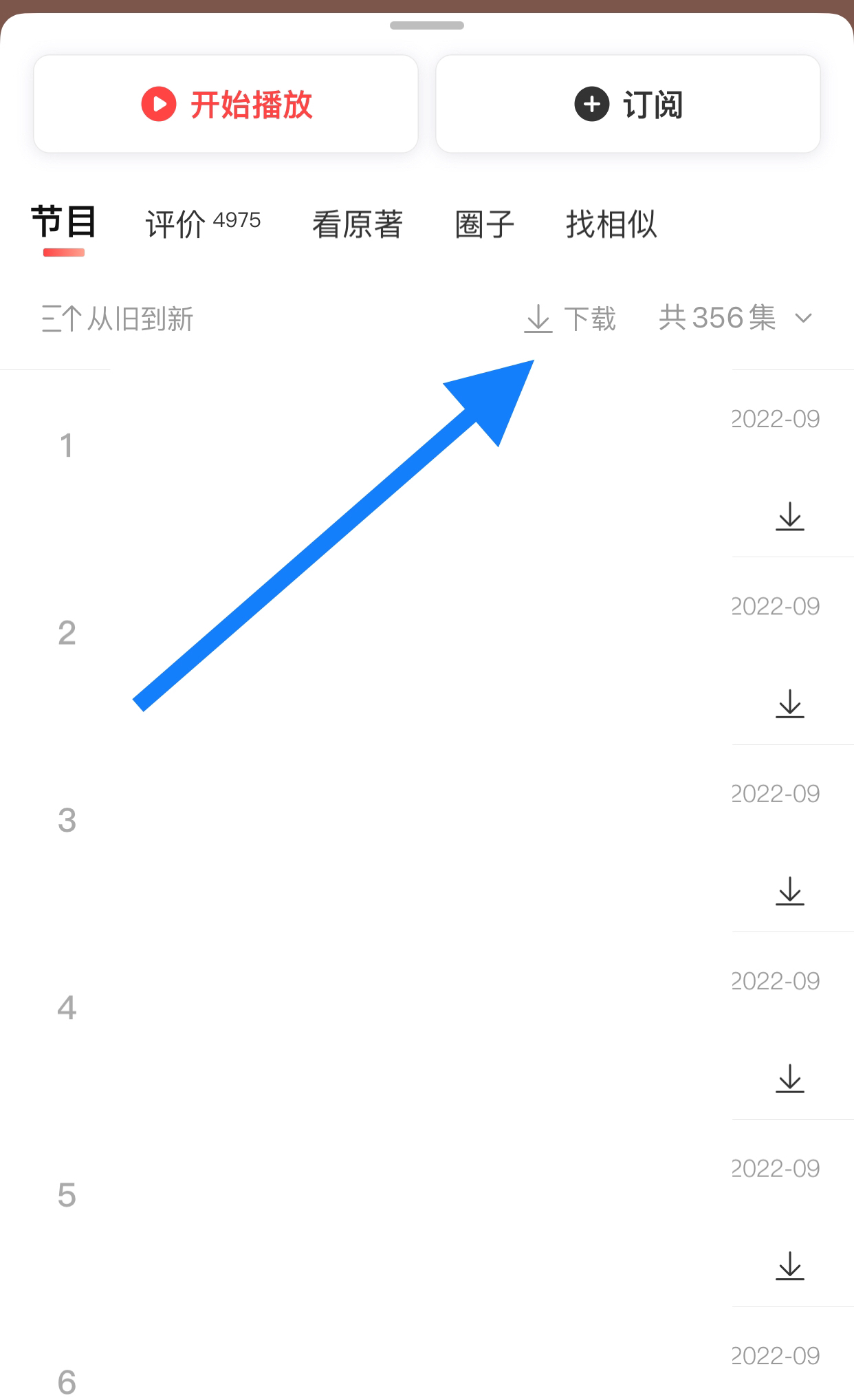Viewport: 854px width, 1400px height.
Task: Download episode 5
Action: pos(789,1266)
